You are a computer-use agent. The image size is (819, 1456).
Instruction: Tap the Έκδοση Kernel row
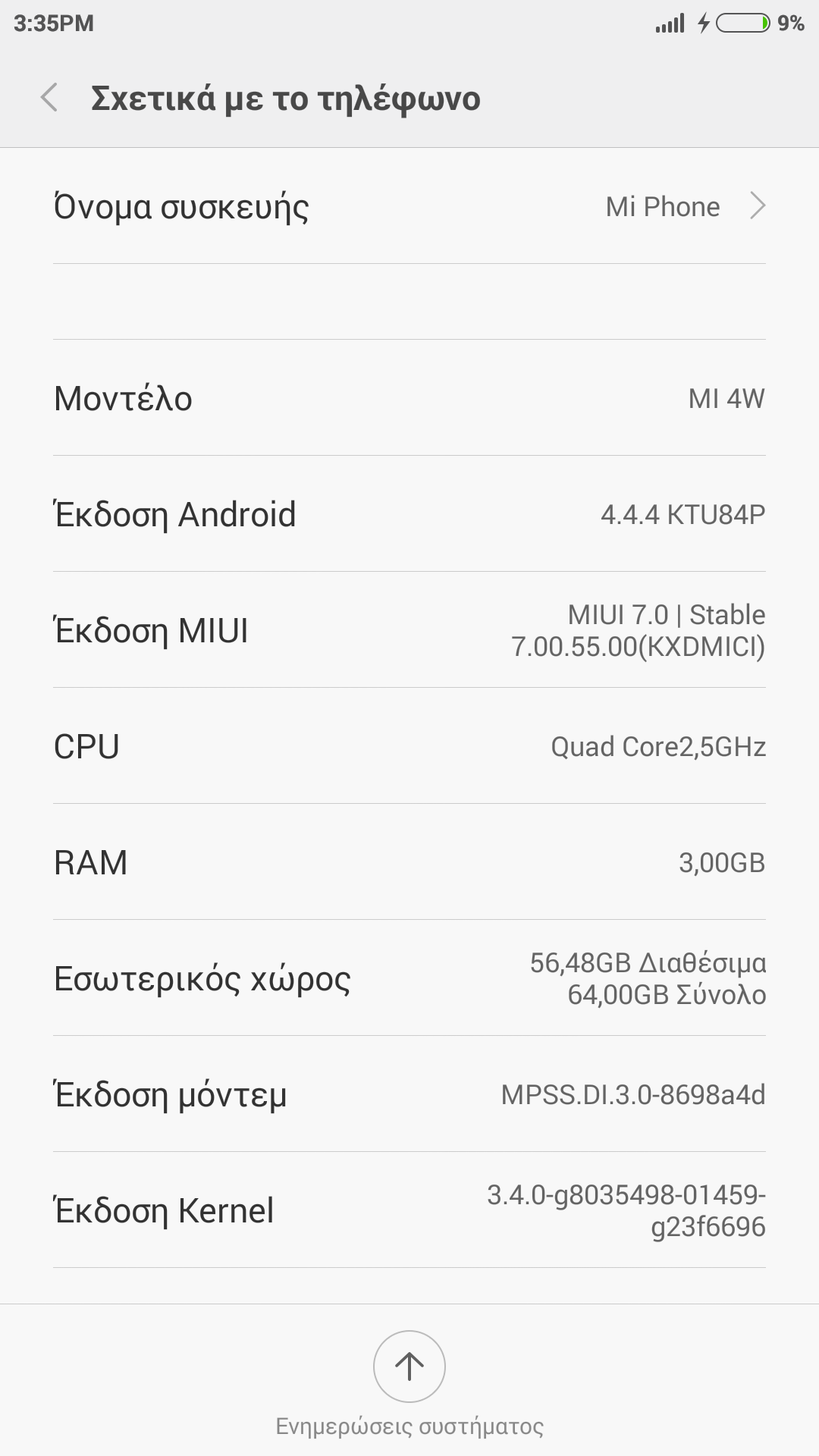(409, 1210)
